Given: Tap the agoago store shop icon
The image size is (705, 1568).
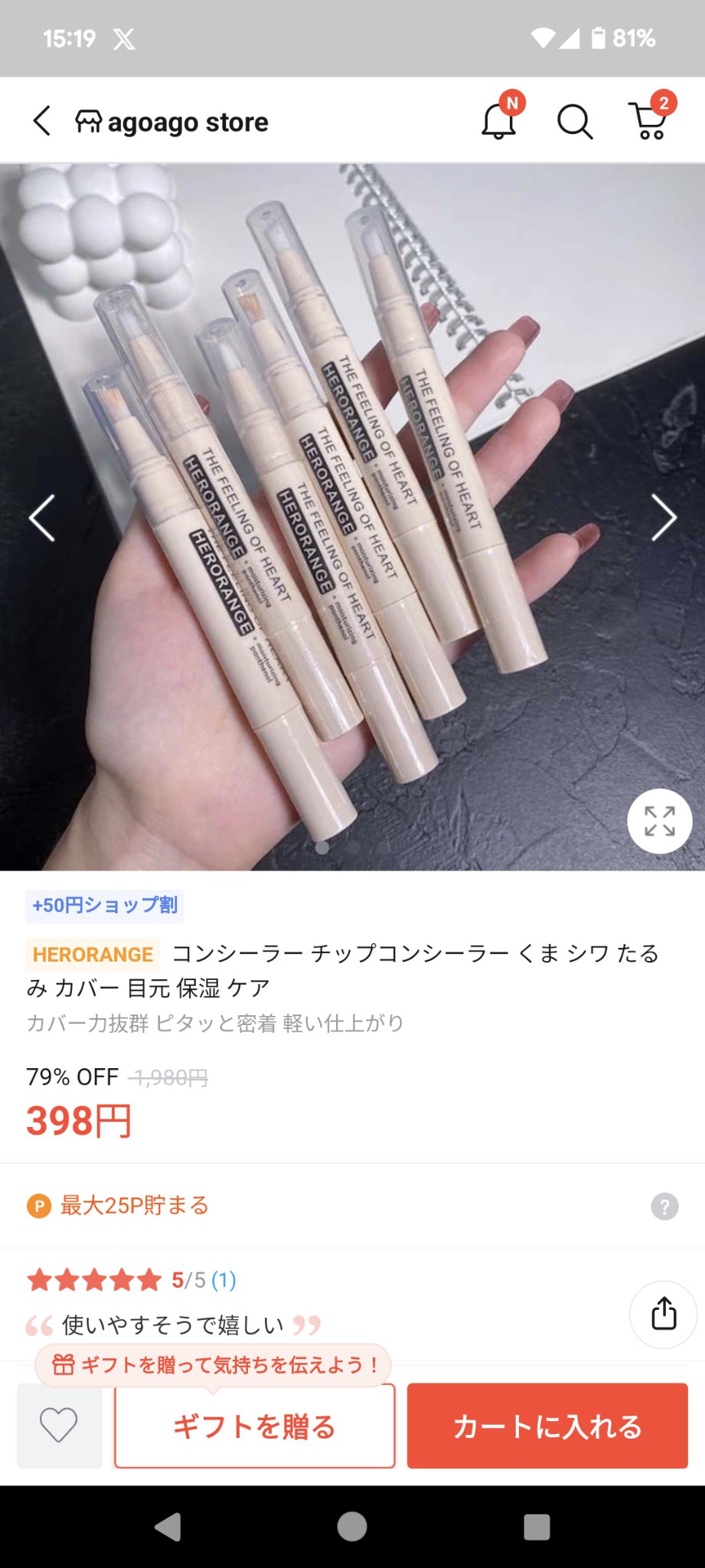Looking at the screenshot, I should 87,119.
